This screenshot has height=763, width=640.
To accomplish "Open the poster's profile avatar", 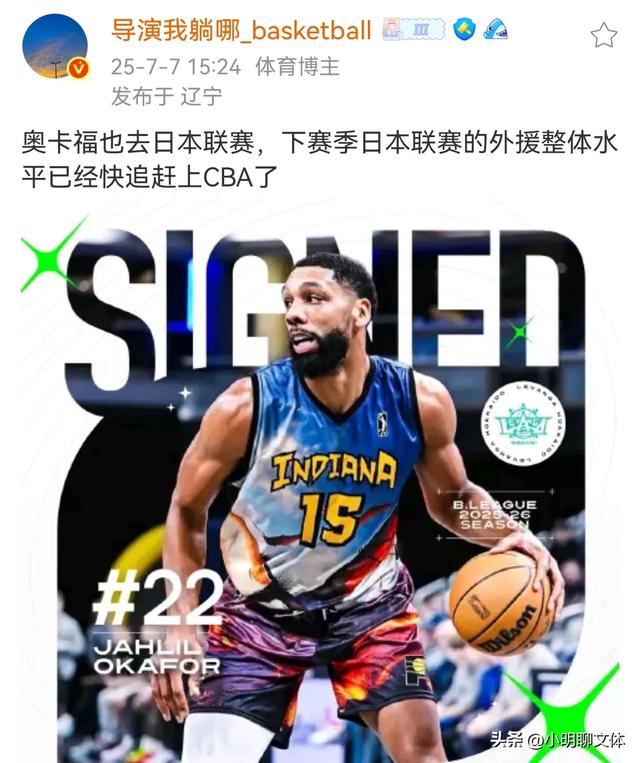I will [55, 46].
